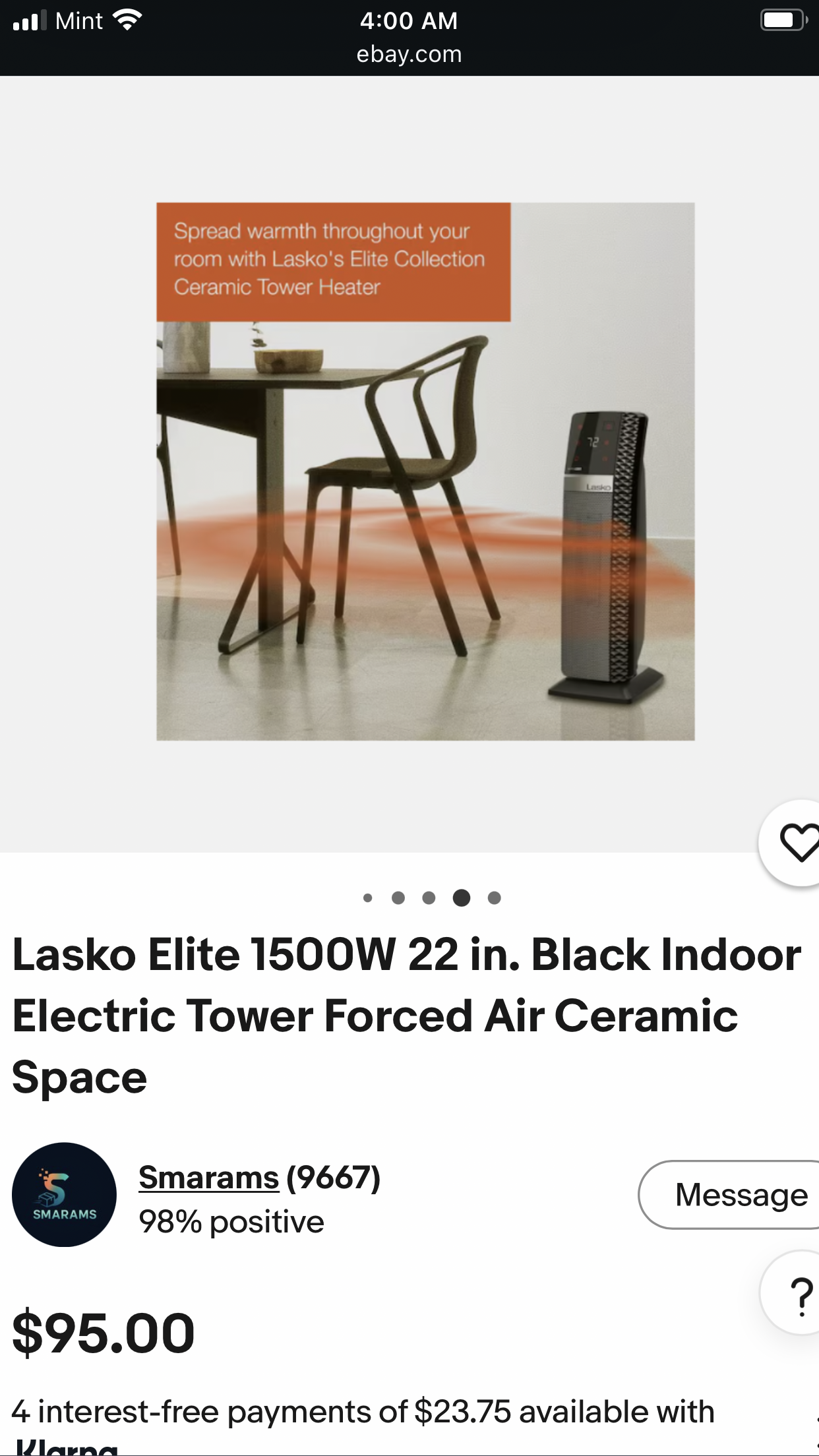Open the Smarams seller profile link
The image size is (819, 1456).
(x=208, y=1178)
